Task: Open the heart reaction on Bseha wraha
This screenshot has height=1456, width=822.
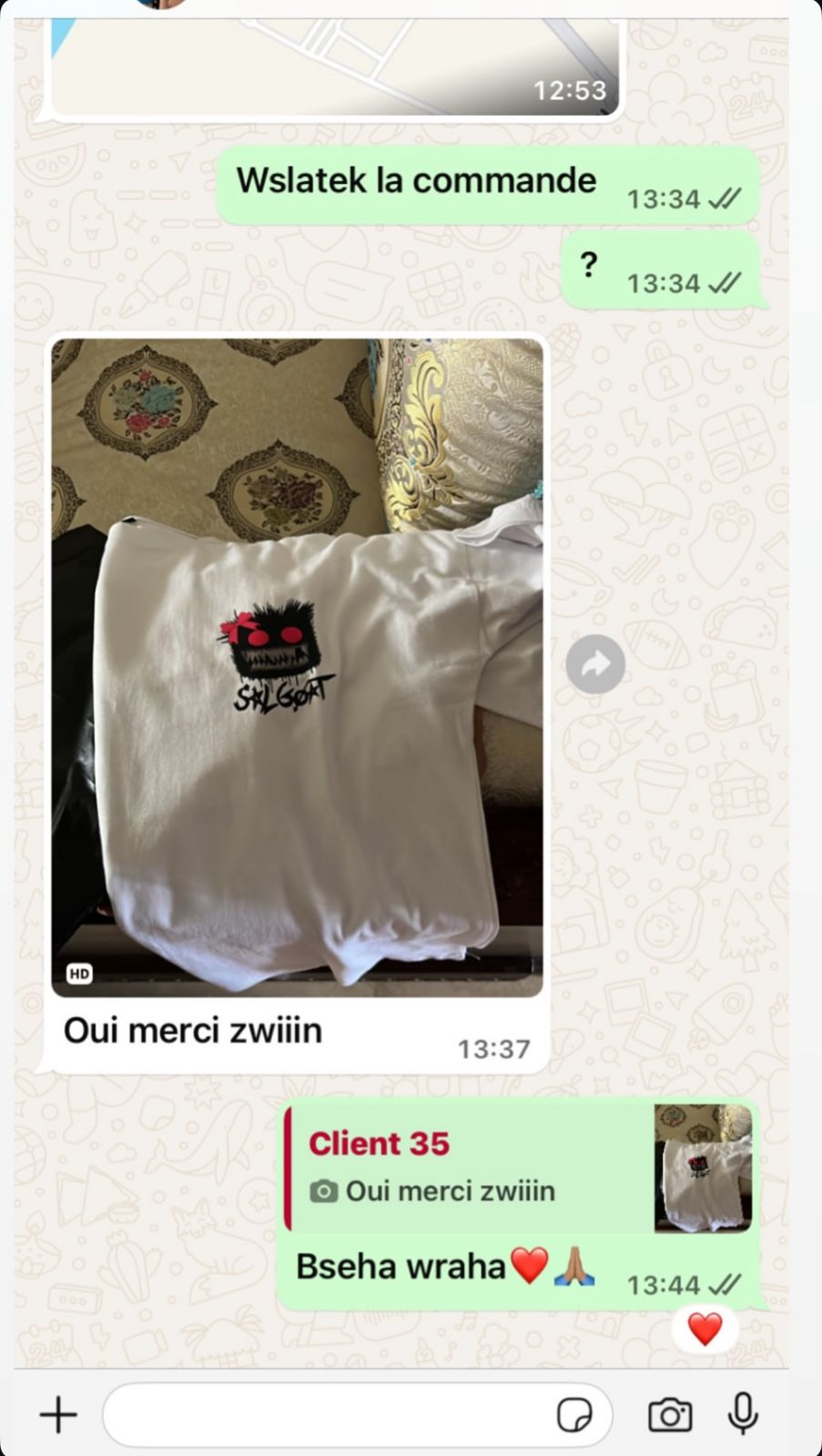Action: click(x=705, y=1330)
